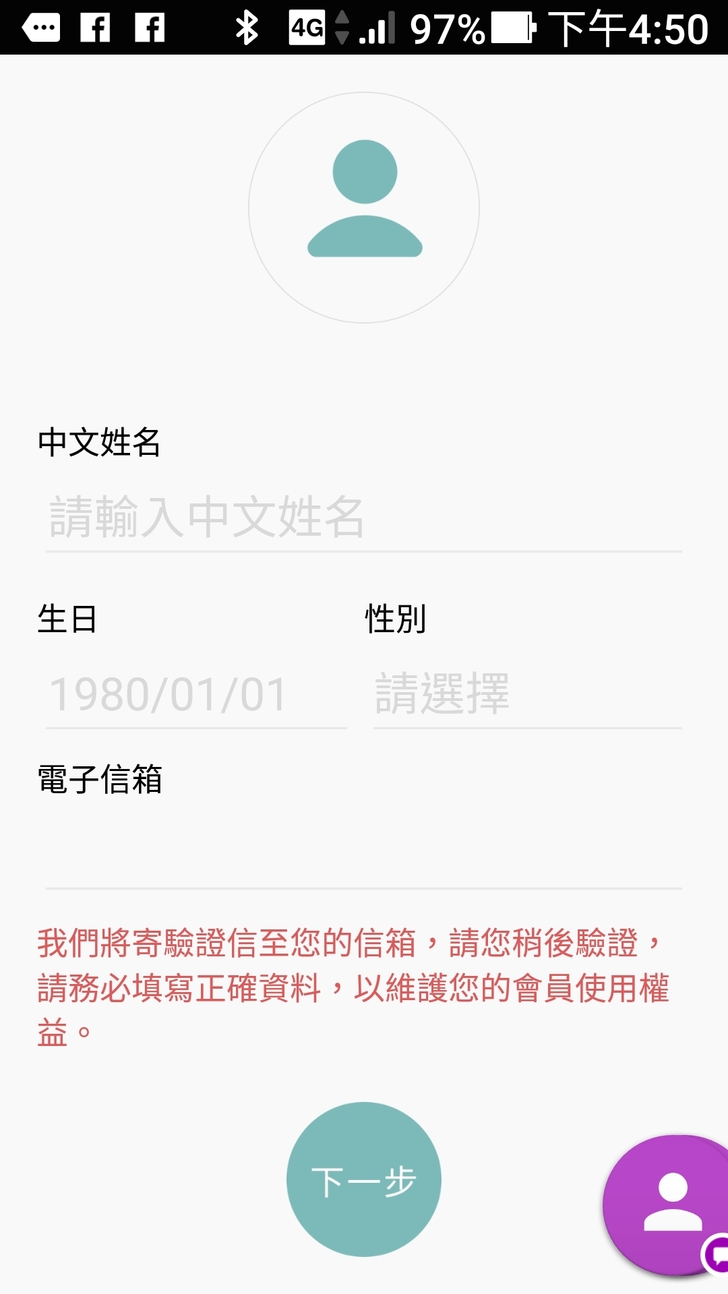Tap the profile avatar to add a photo
Viewport: 728px width, 1294px height.
[364, 208]
